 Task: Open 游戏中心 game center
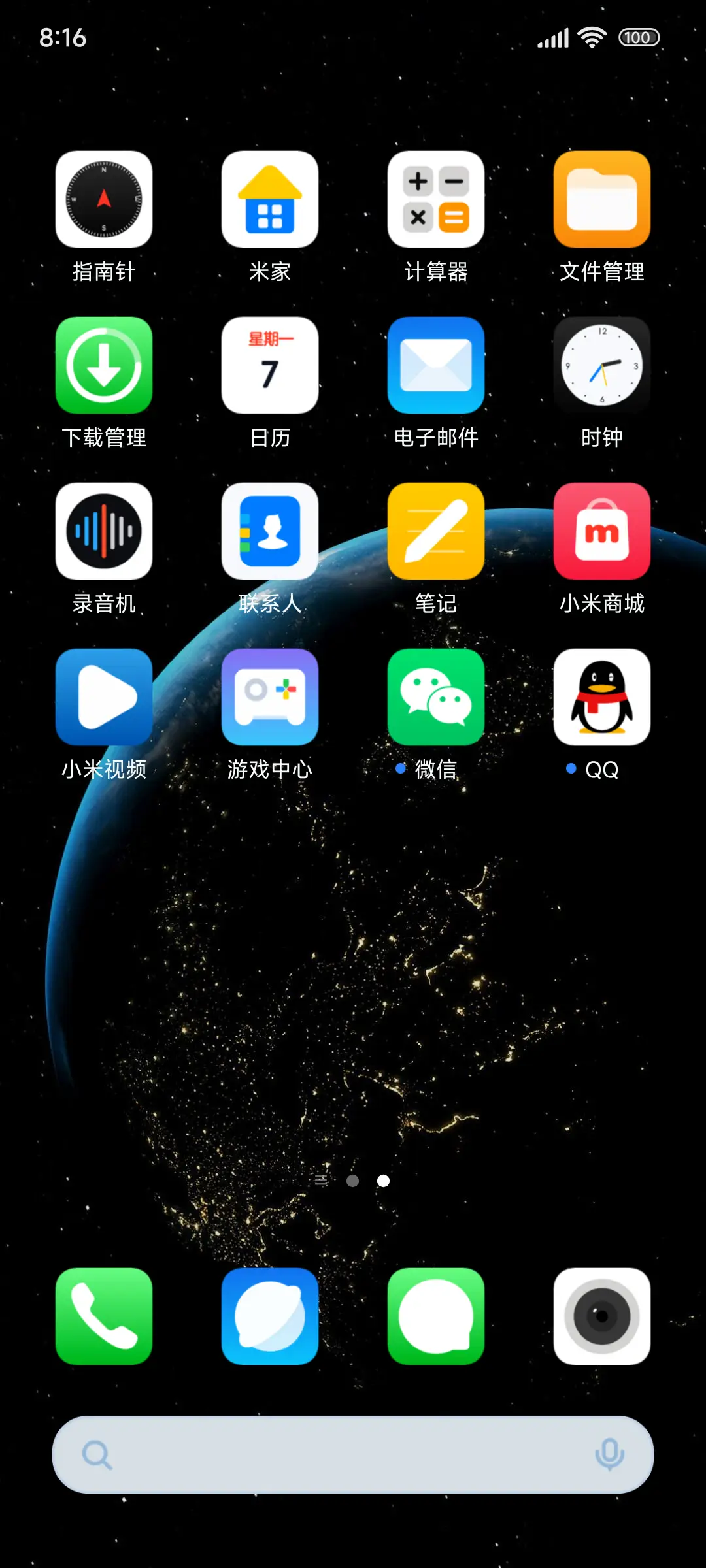coord(270,697)
